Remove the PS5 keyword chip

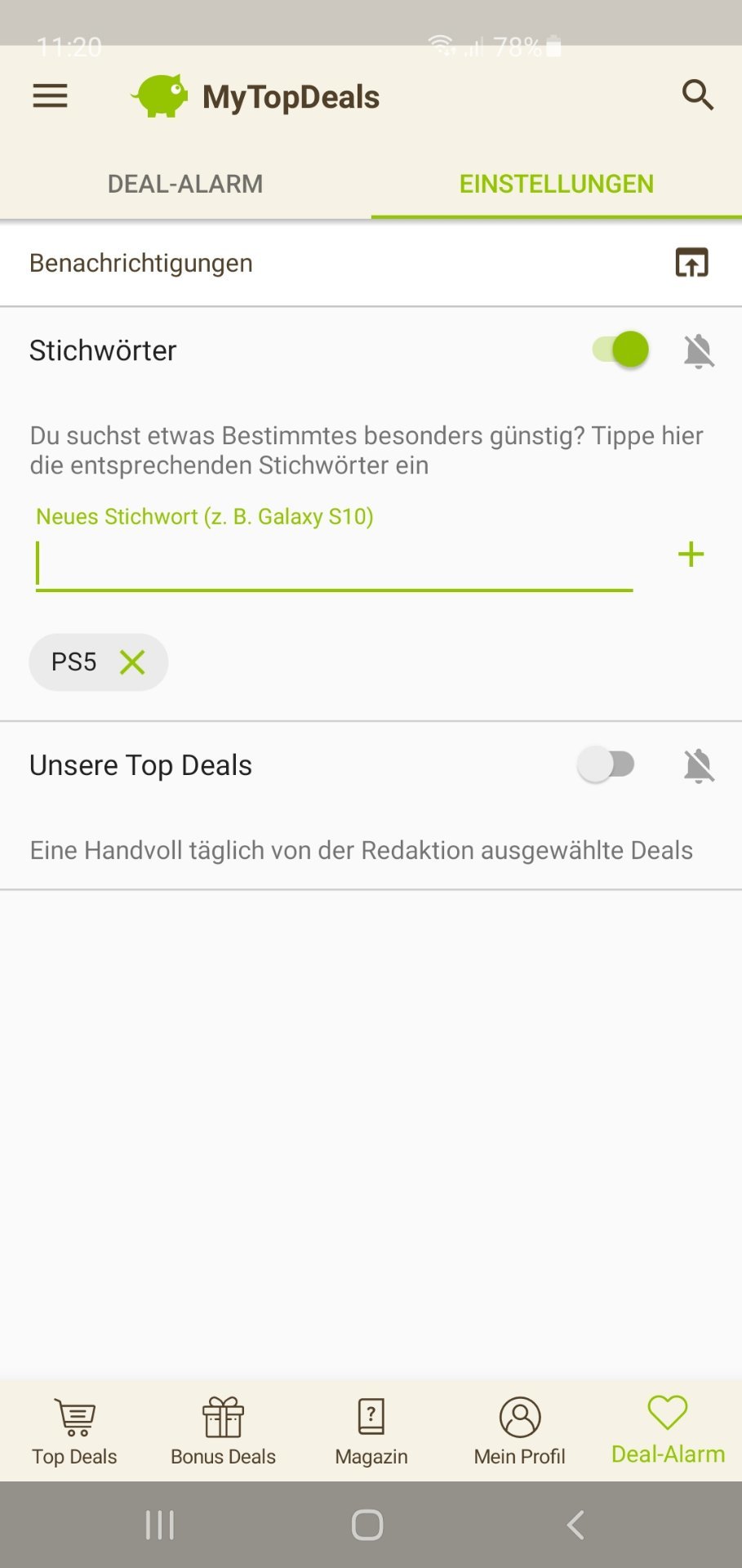coord(132,661)
